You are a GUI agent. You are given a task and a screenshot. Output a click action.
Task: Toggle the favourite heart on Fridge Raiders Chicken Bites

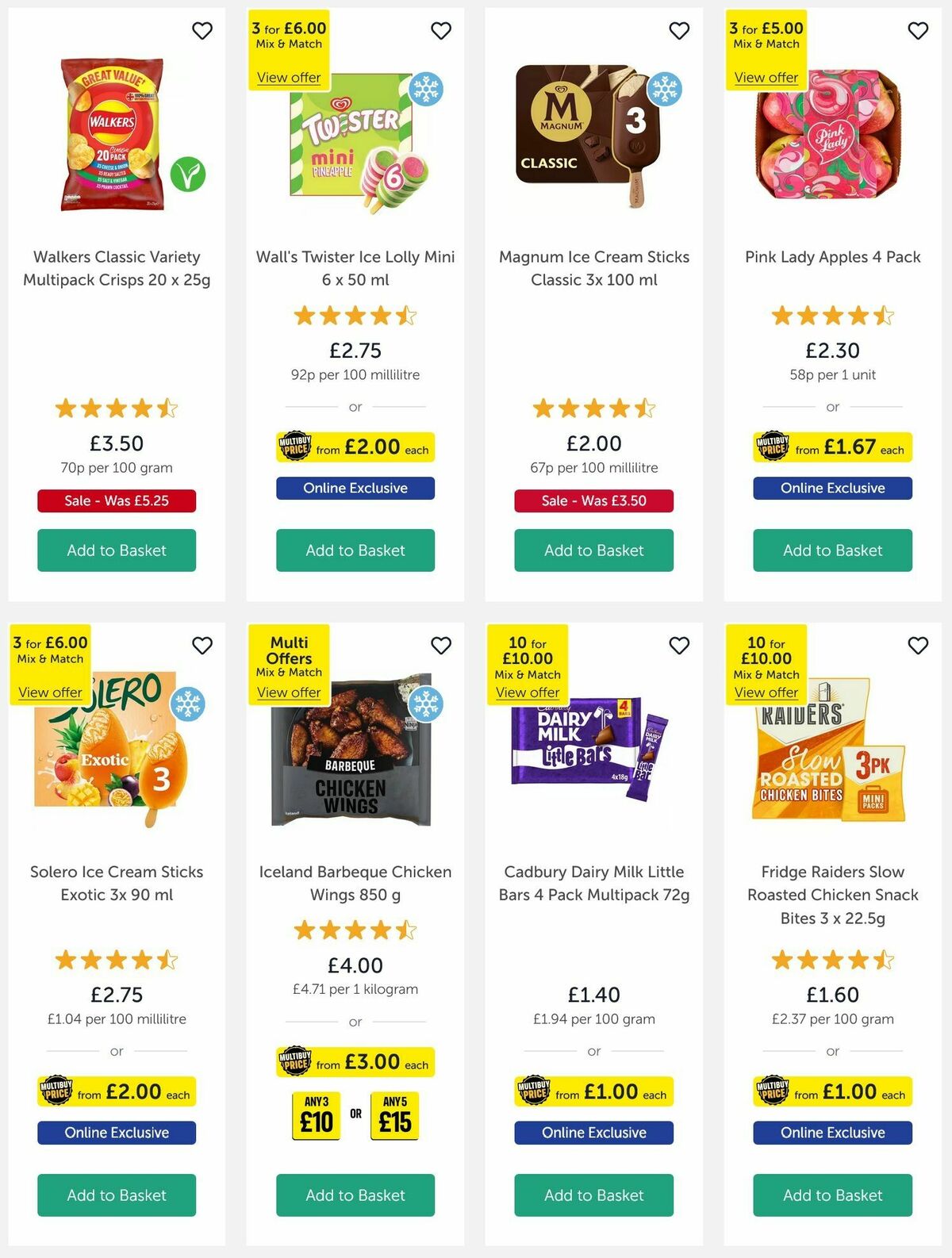click(x=918, y=646)
